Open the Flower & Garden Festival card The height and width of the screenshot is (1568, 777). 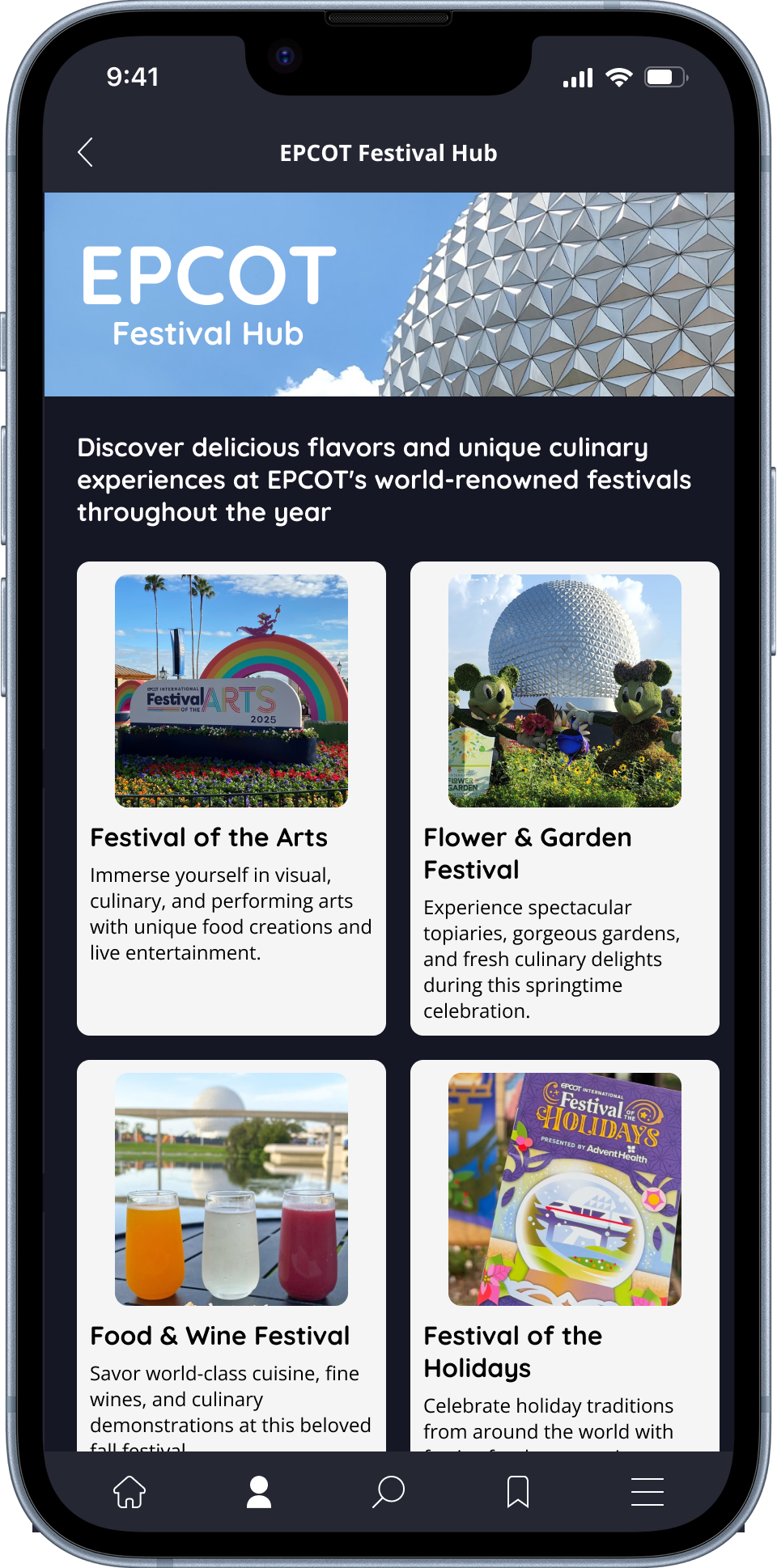click(x=564, y=797)
